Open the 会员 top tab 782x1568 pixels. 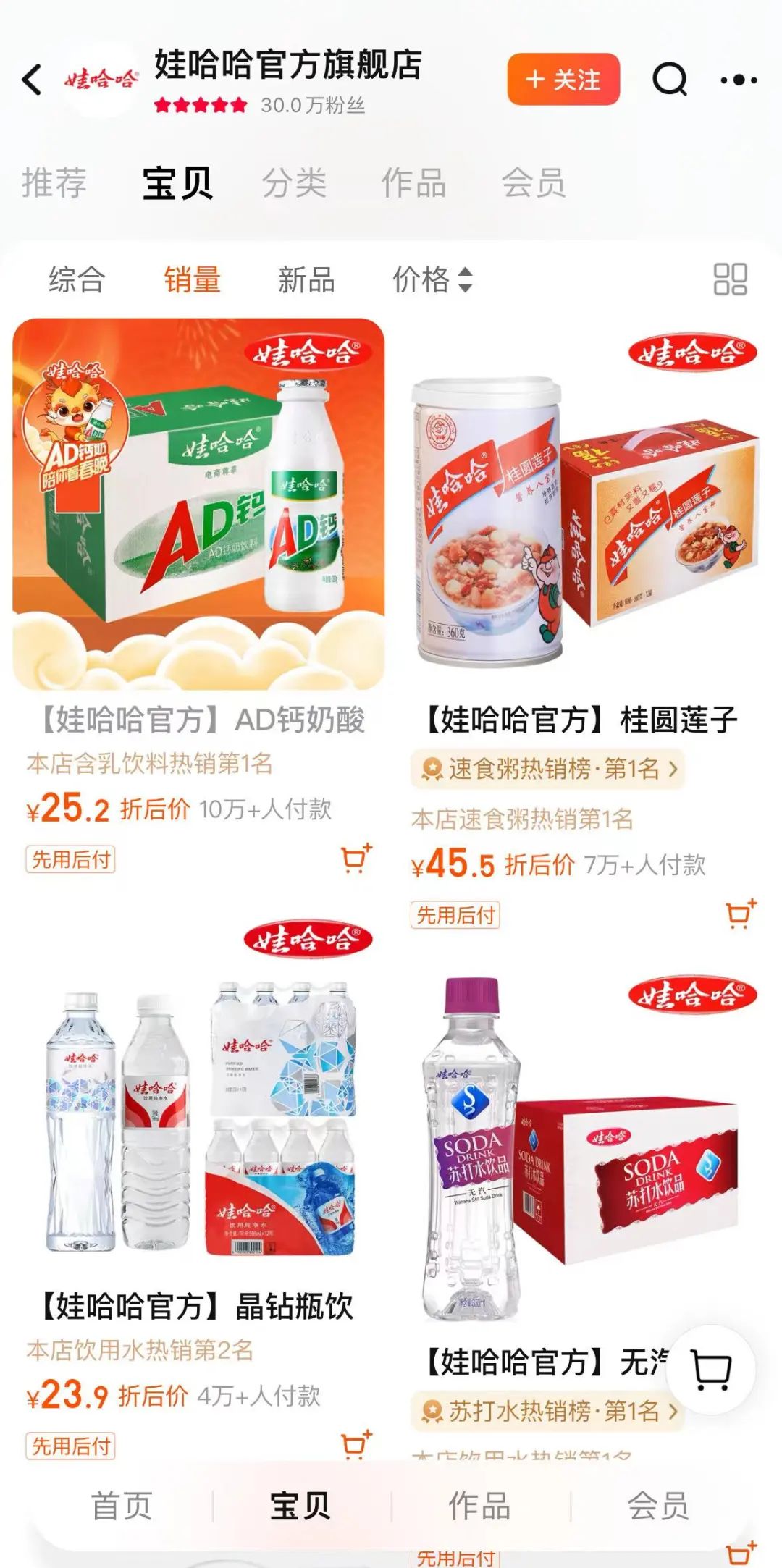(x=534, y=182)
